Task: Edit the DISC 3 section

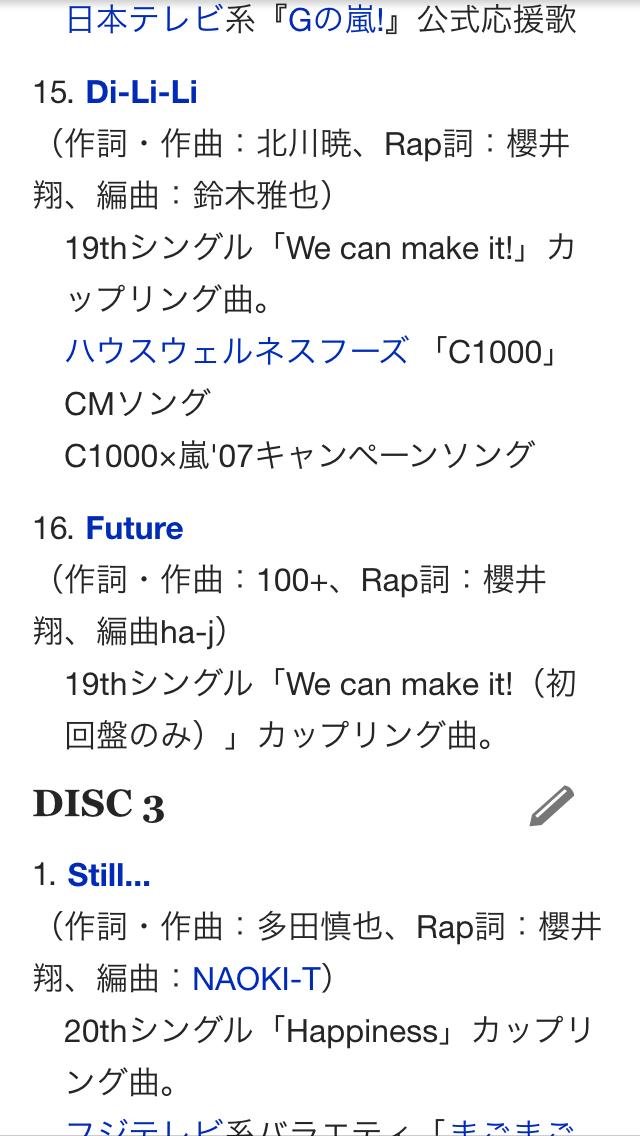Action: (551, 805)
